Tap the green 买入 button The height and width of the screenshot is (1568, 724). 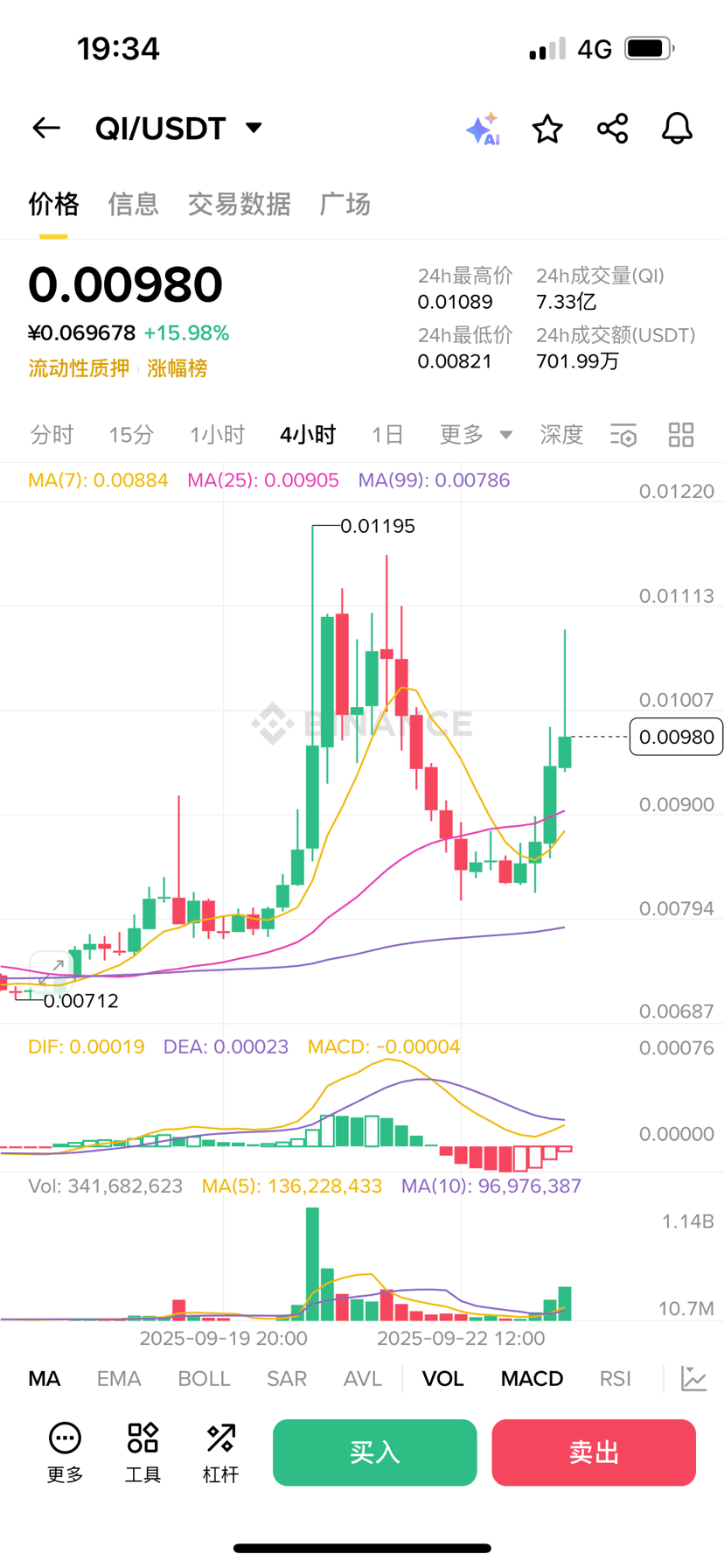[374, 1452]
